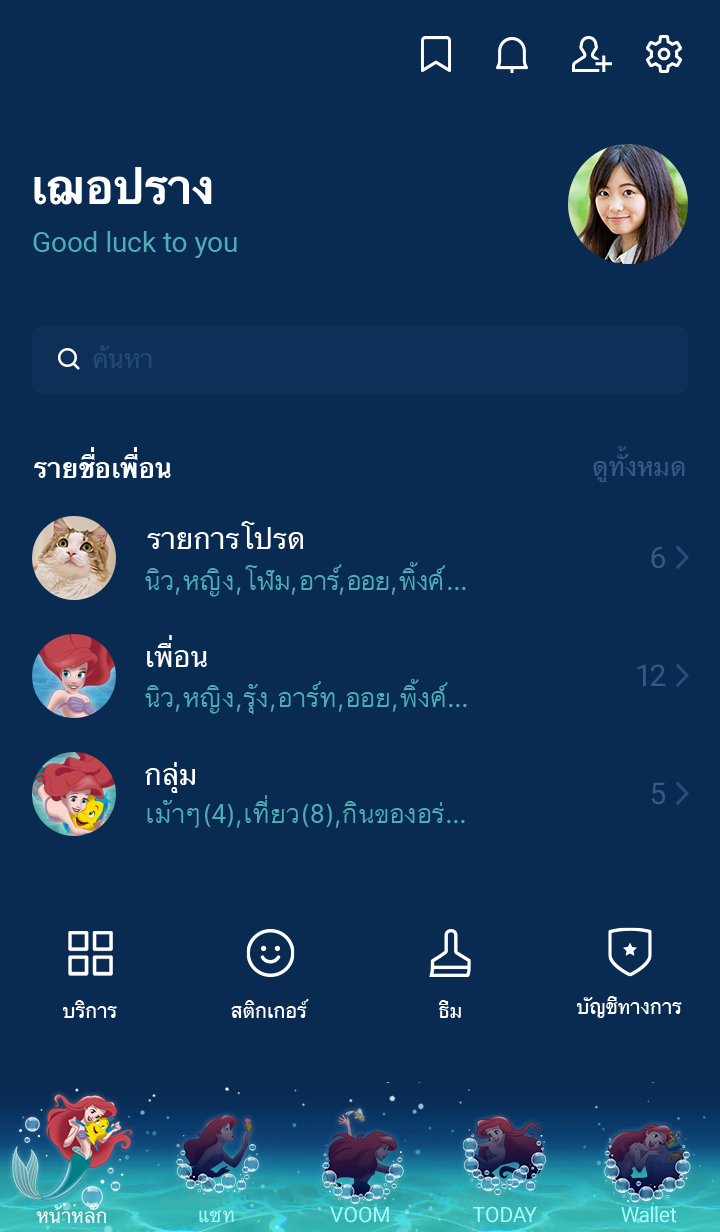Open settings gear
Image resolution: width=720 pixels, height=1232 pixels.
(x=664, y=55)
